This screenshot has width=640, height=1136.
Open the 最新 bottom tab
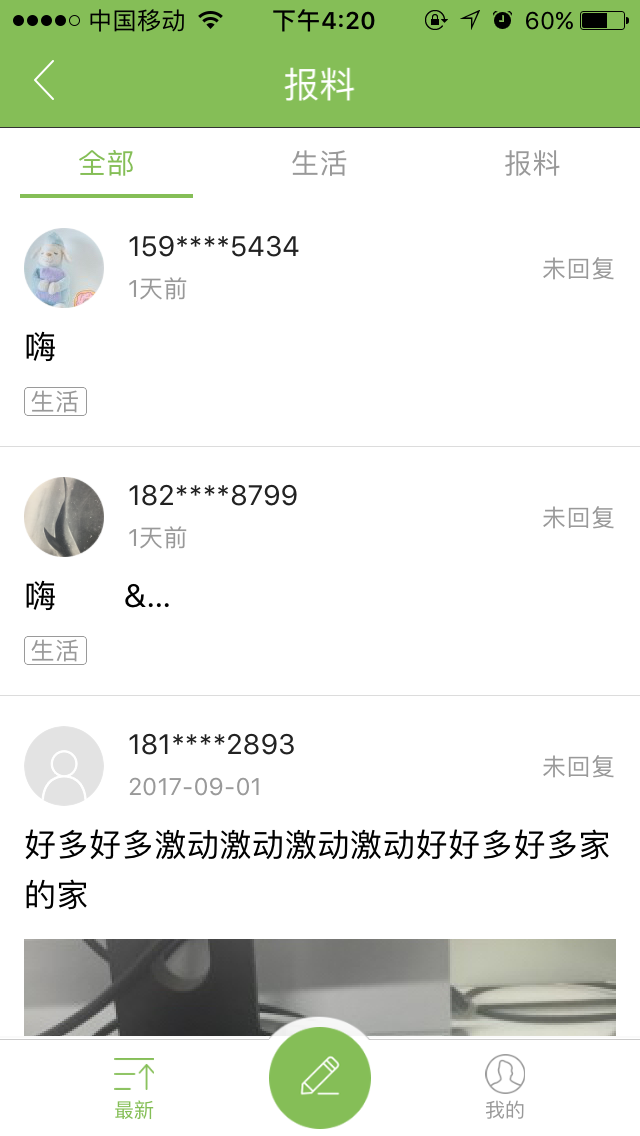click(134, 1088)
